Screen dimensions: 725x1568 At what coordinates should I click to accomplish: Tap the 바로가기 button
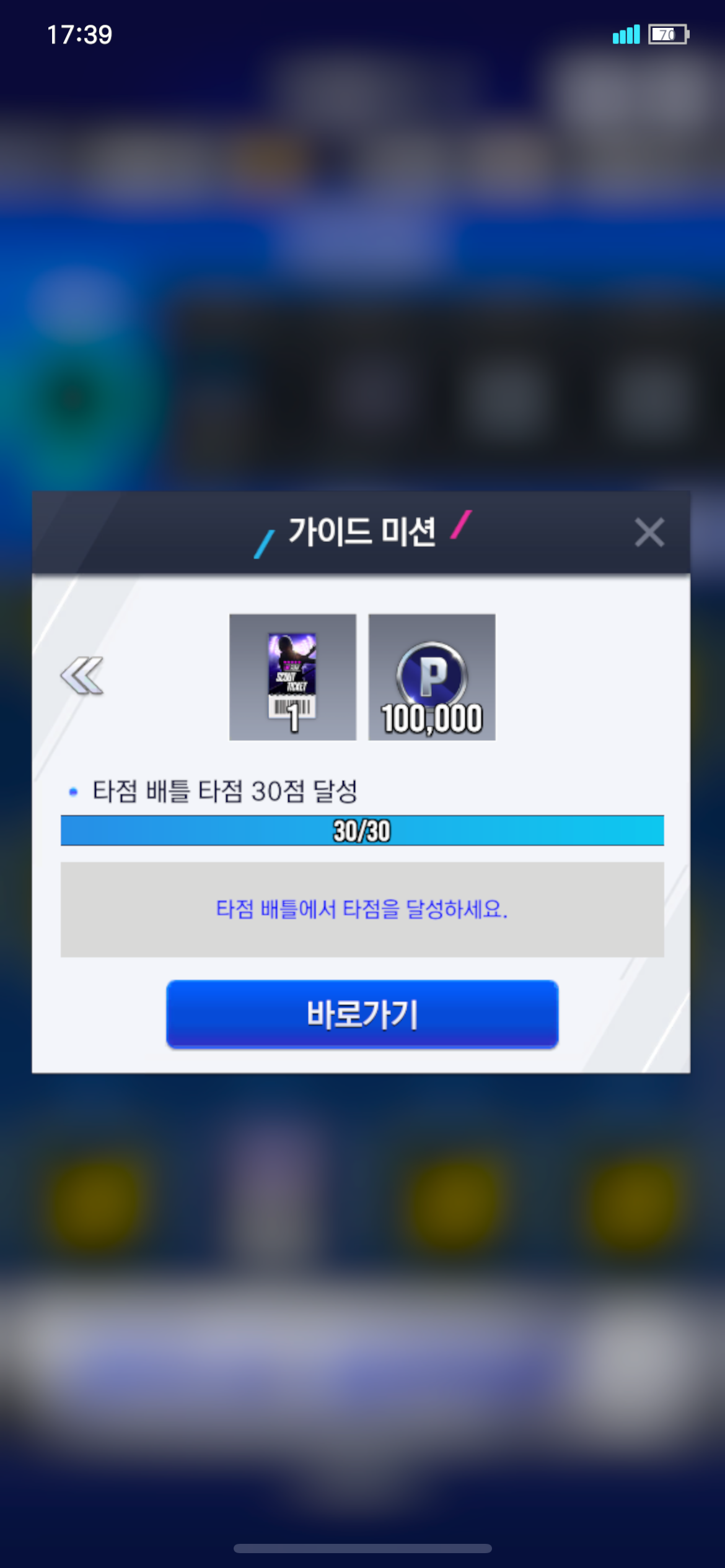[x=362, y=1014]
